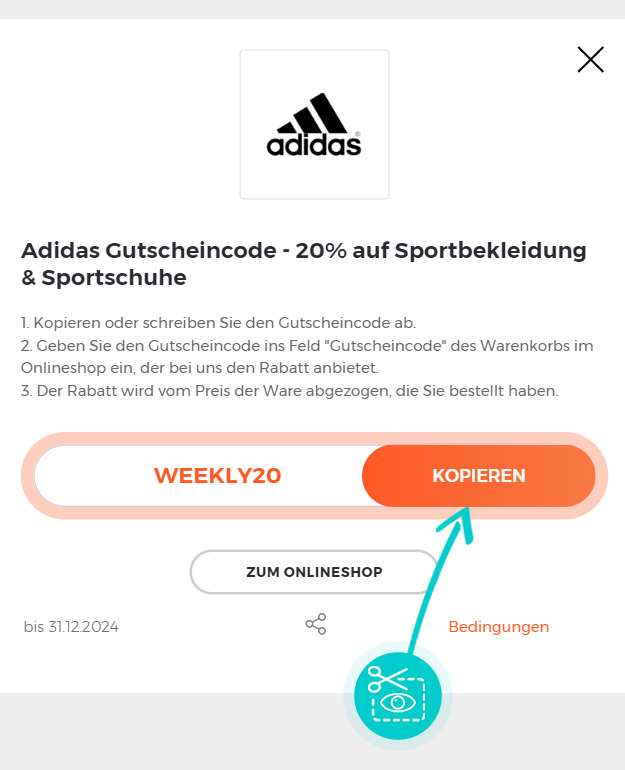
Task: Copy the WEEKLY20 code with Kopieren
Action: [x=478, y=476]
